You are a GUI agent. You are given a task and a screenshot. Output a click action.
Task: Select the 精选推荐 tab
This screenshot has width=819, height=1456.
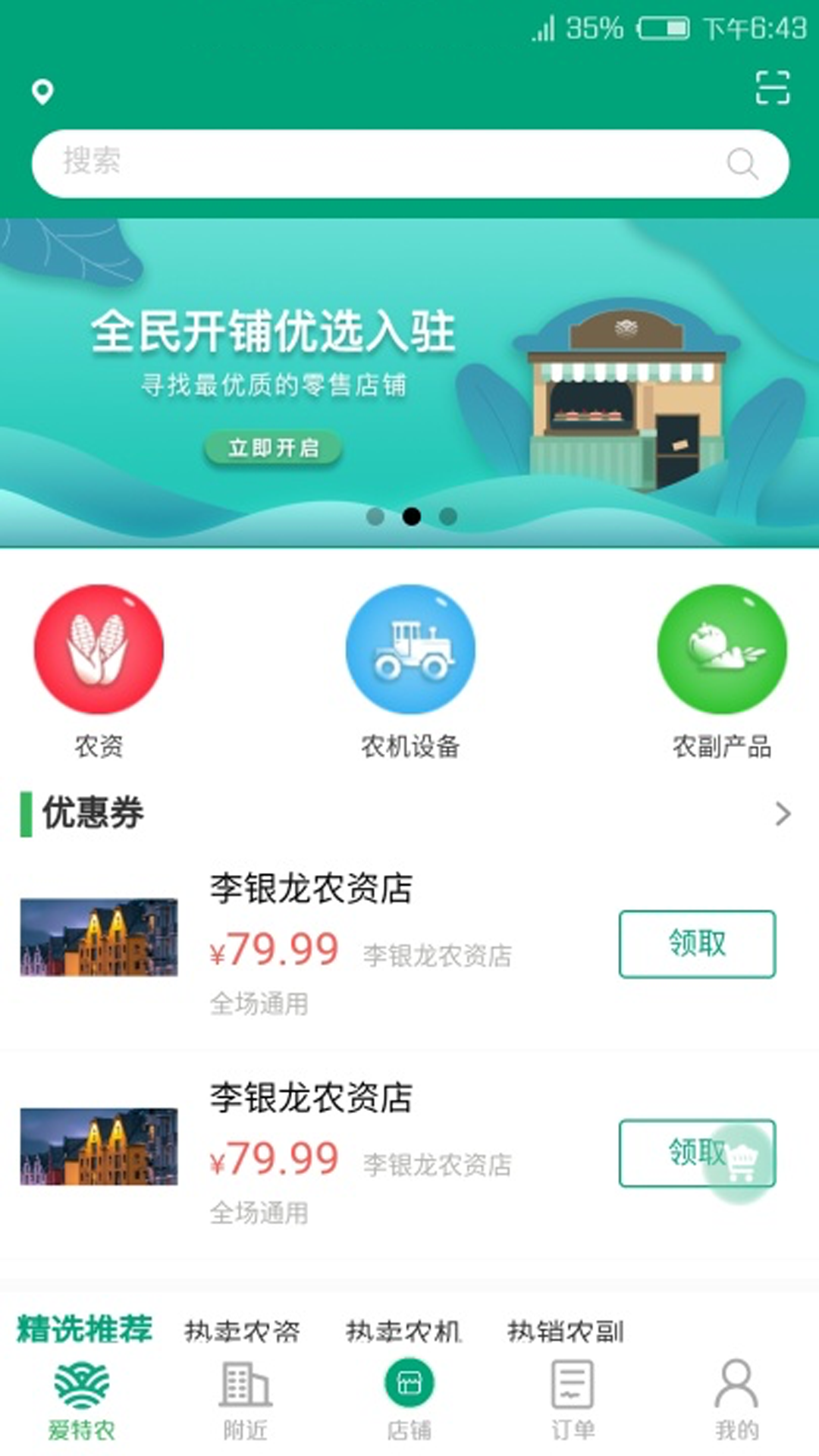[x=84, y=1329]
